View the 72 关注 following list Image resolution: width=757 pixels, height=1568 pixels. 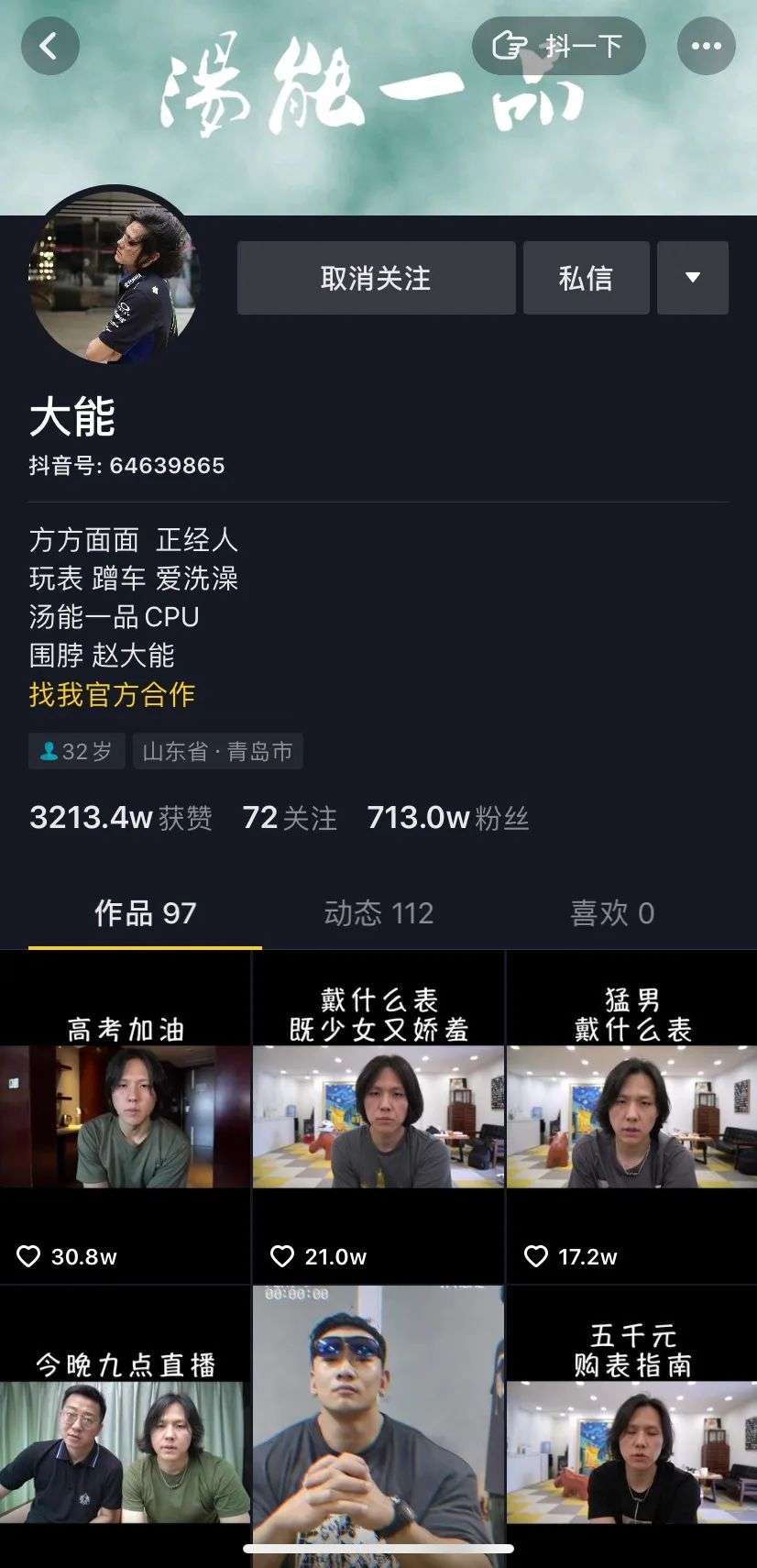pyautogui.click(x=290, y=818)
